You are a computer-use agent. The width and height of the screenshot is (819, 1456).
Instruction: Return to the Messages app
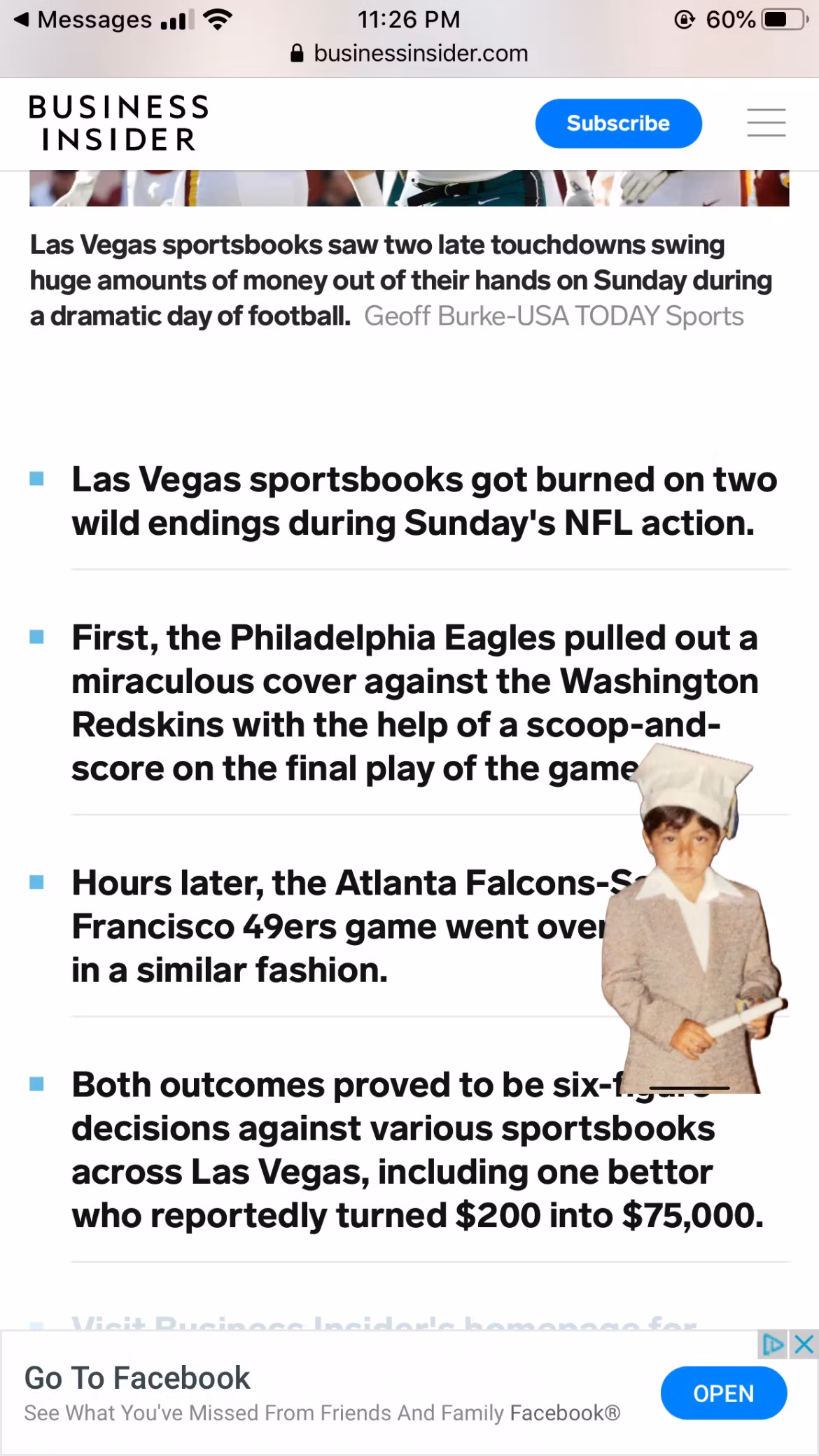click(84, 20)
